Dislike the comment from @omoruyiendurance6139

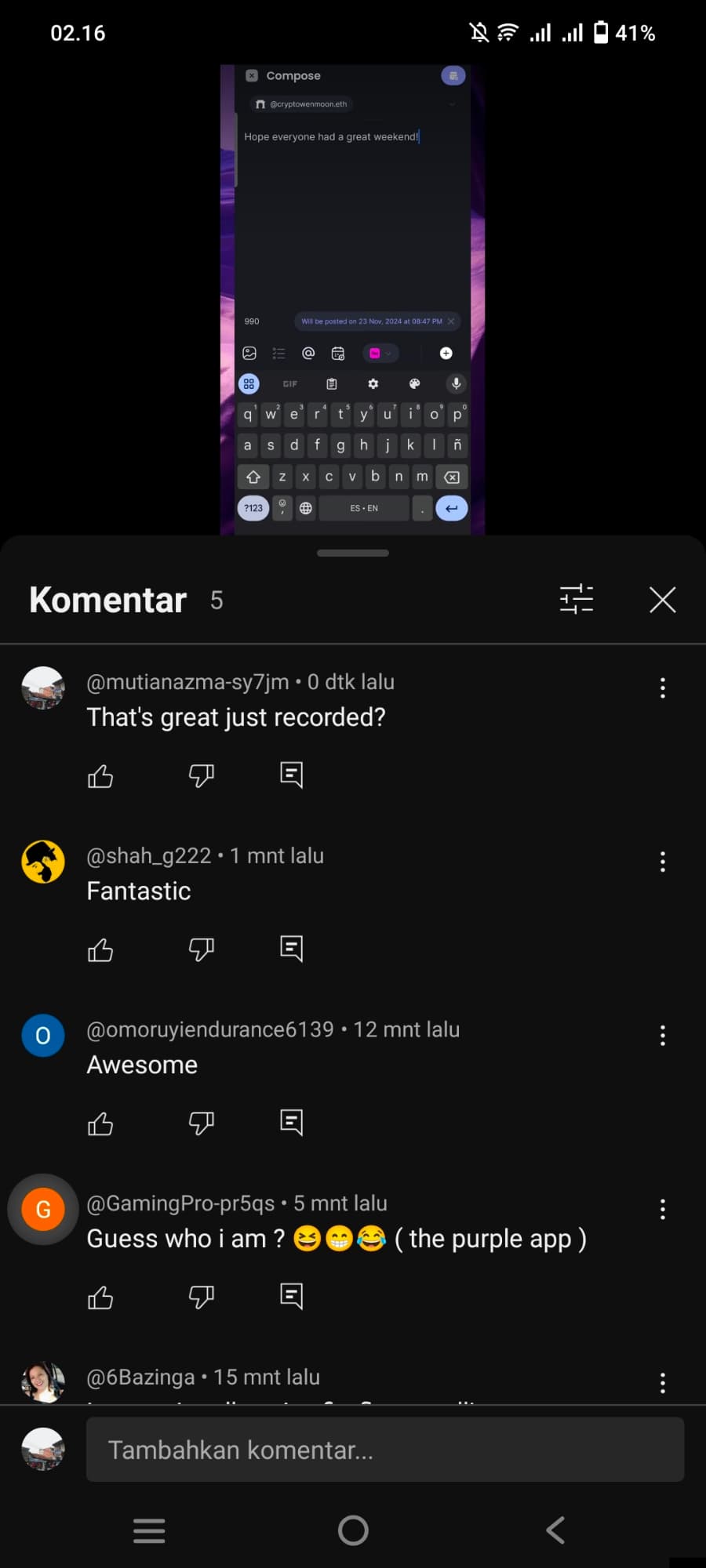(x=202, y=1123)
